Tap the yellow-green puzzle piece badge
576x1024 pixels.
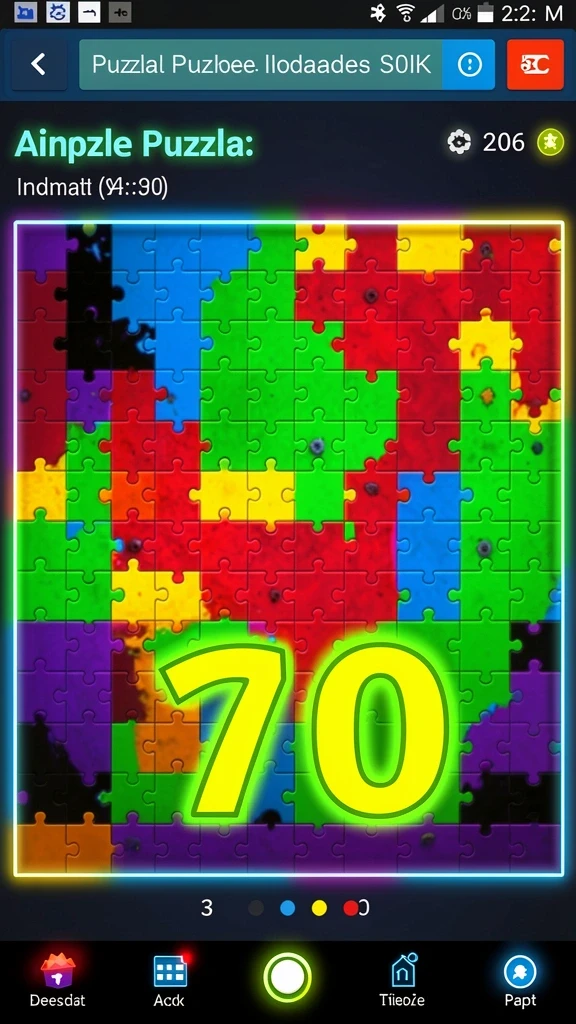pyautogui.click(x=550, y=142)
